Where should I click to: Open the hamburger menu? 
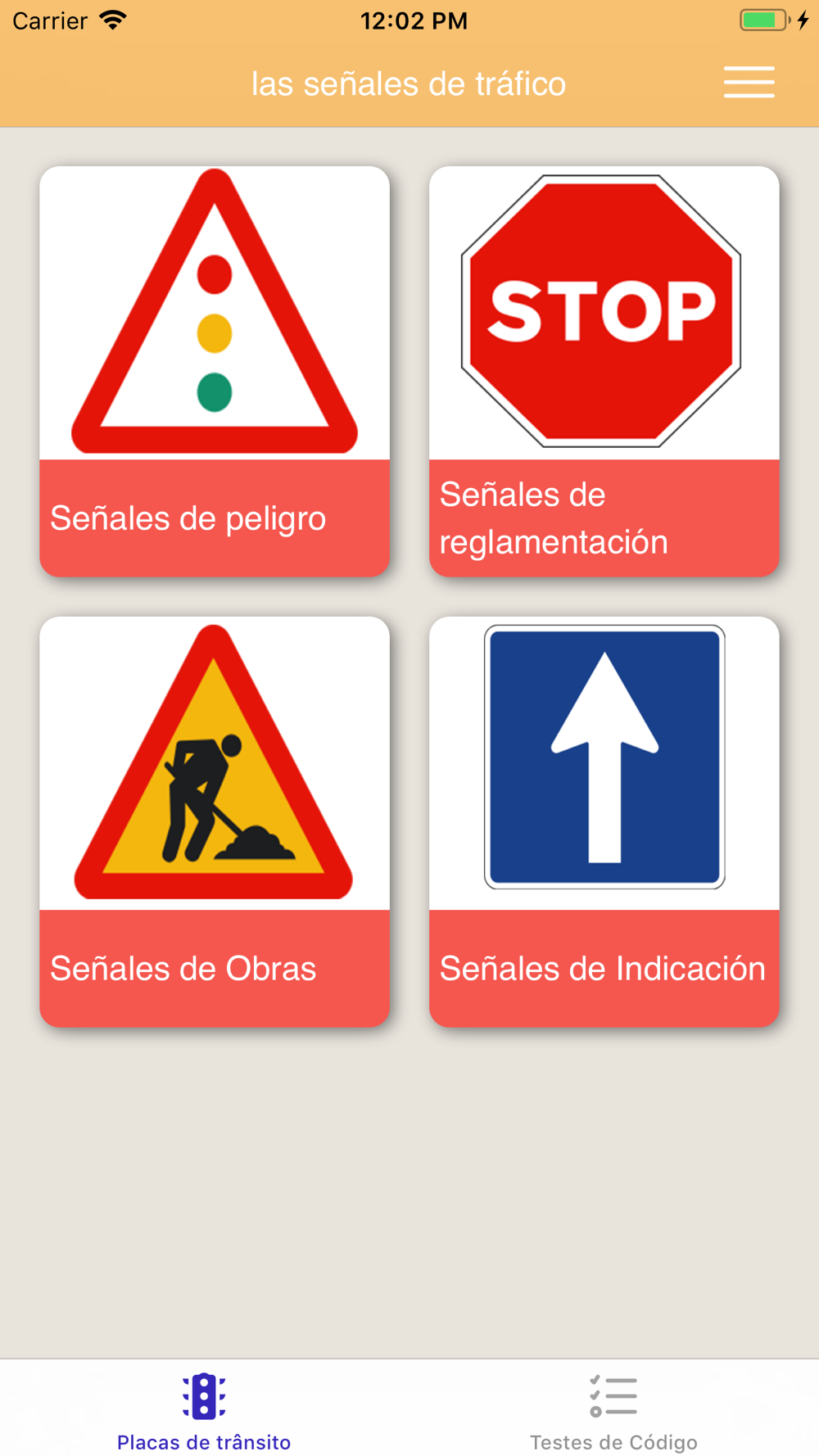pos(749,83)
